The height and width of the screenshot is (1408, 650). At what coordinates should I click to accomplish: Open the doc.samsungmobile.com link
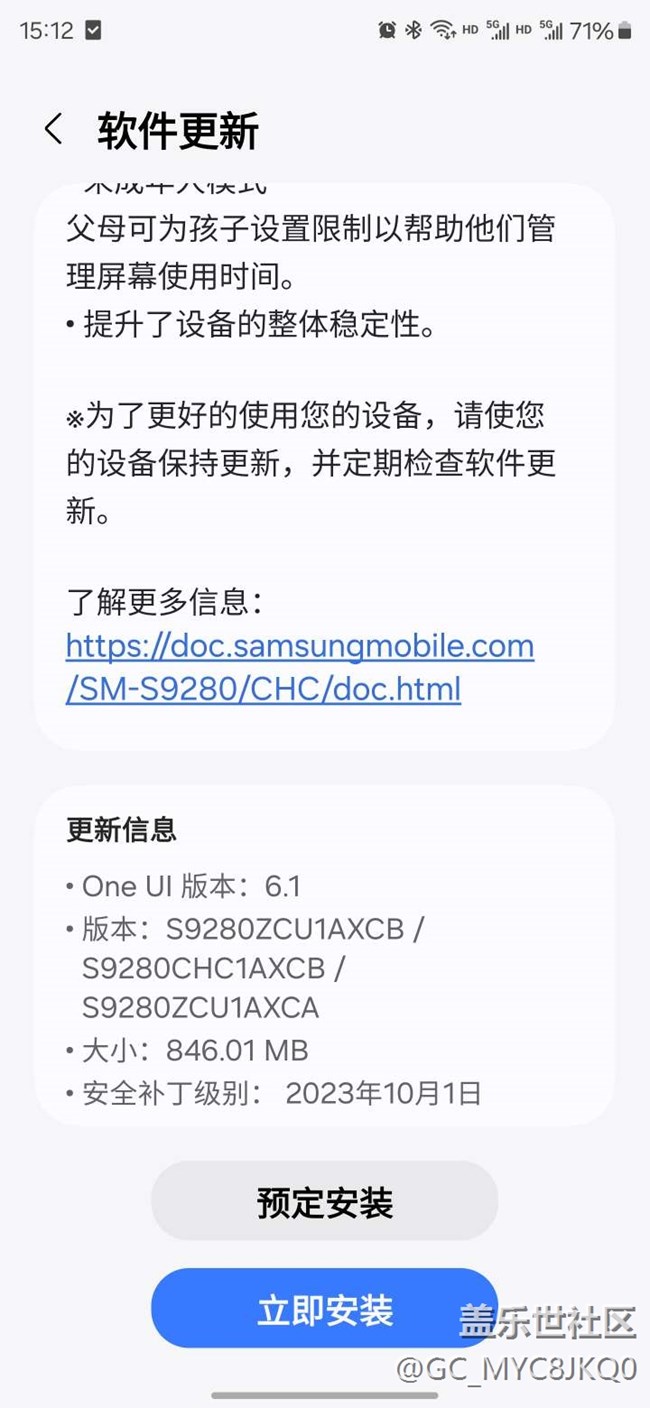coord(300,667)
